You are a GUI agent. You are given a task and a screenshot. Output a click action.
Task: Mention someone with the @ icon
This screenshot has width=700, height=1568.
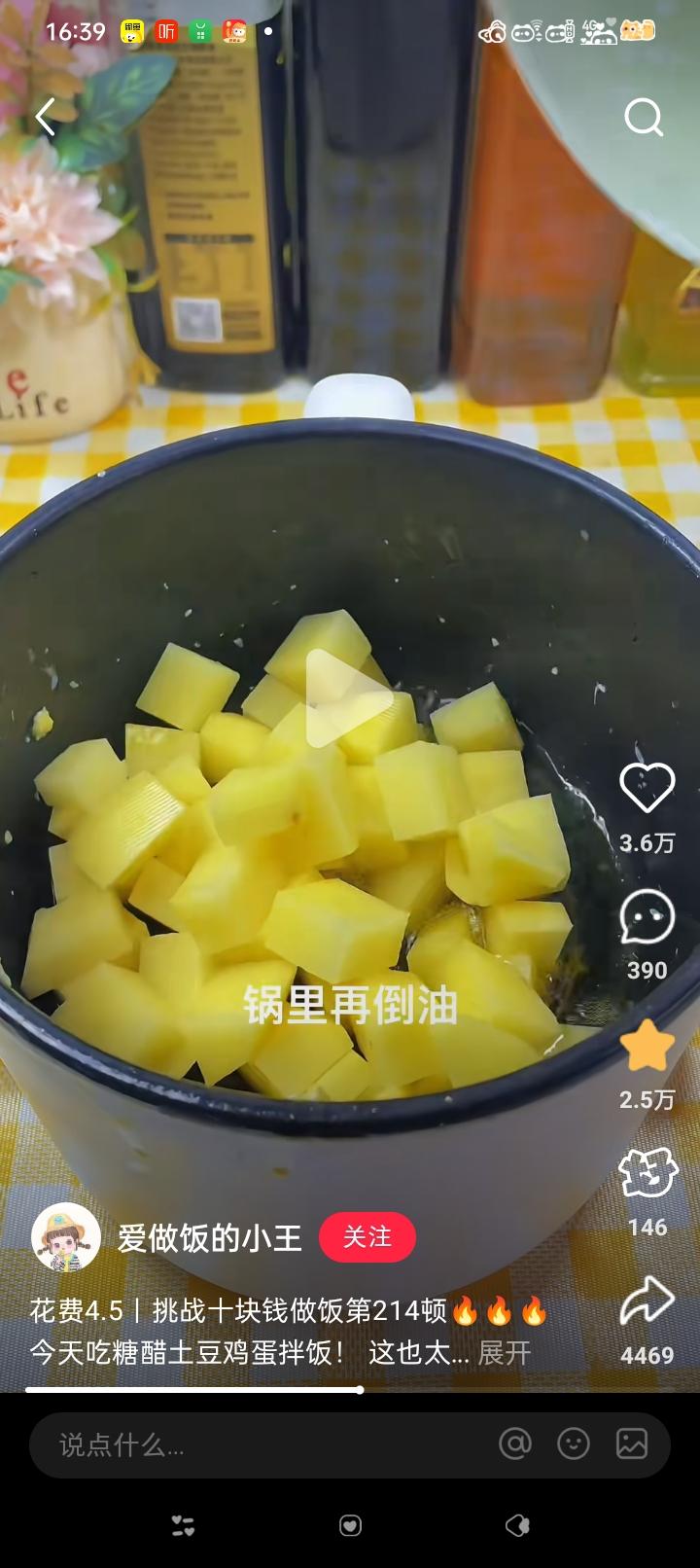(x=515, y=1444)
